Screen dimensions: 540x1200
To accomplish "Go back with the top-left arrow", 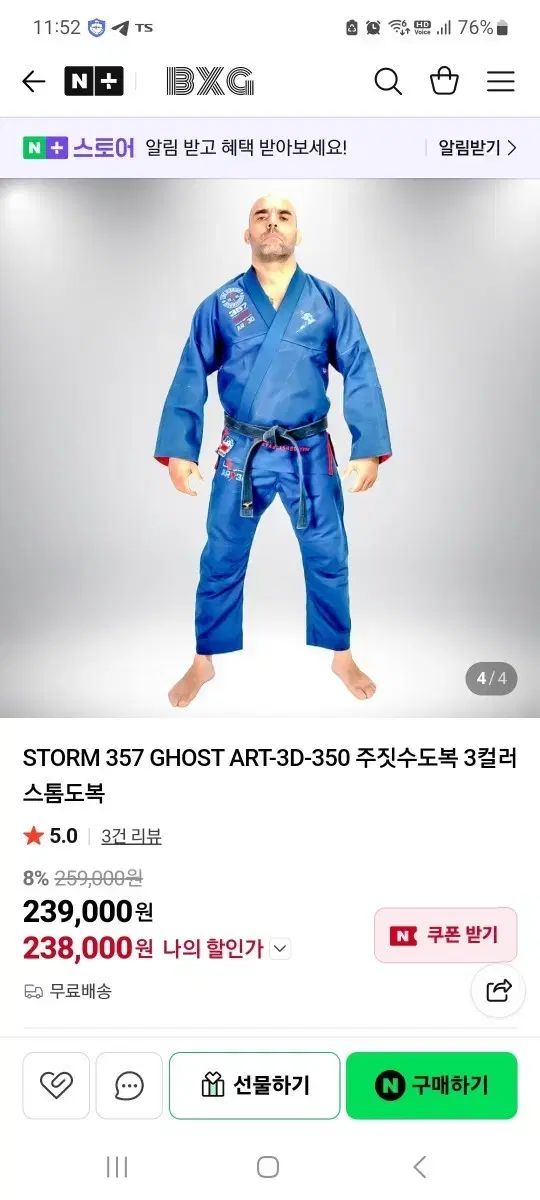I will point(34,82).
